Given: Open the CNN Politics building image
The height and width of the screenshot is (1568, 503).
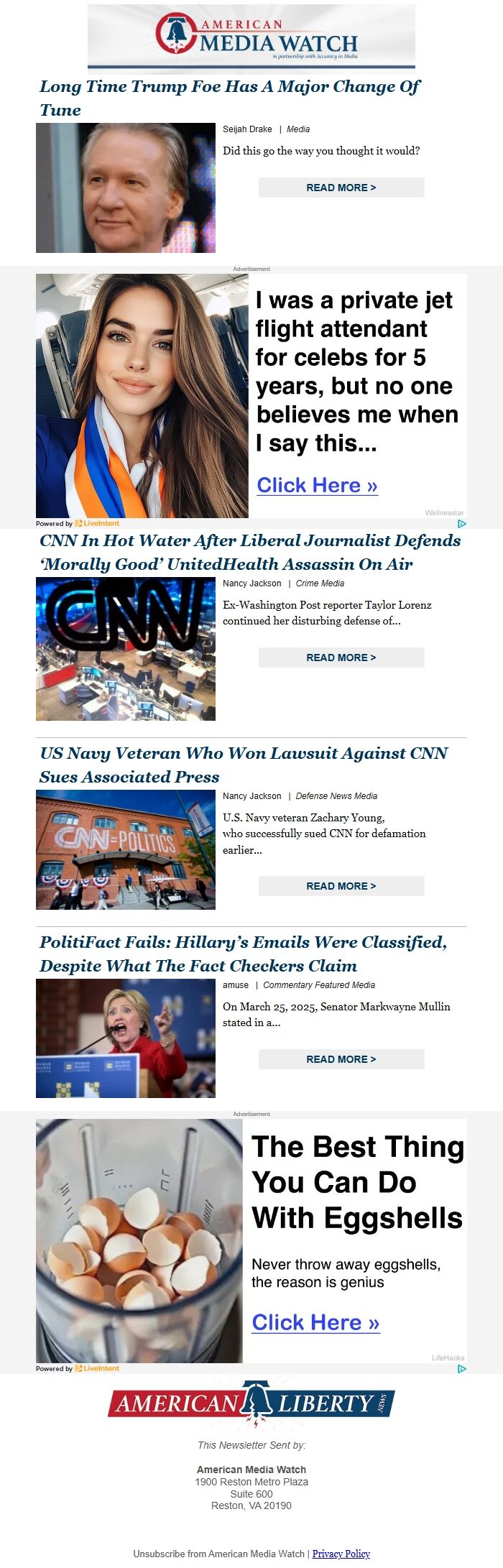Looking at the screenshot, I should click(126, 849).
